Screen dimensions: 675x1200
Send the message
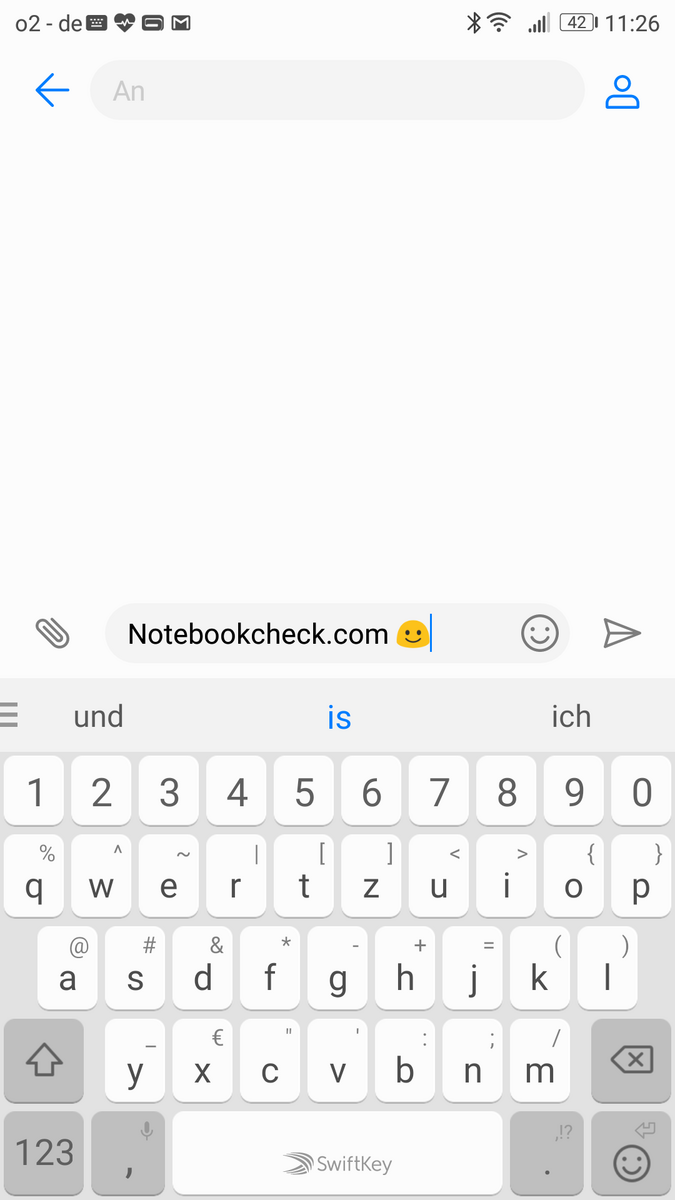(621, 633)
